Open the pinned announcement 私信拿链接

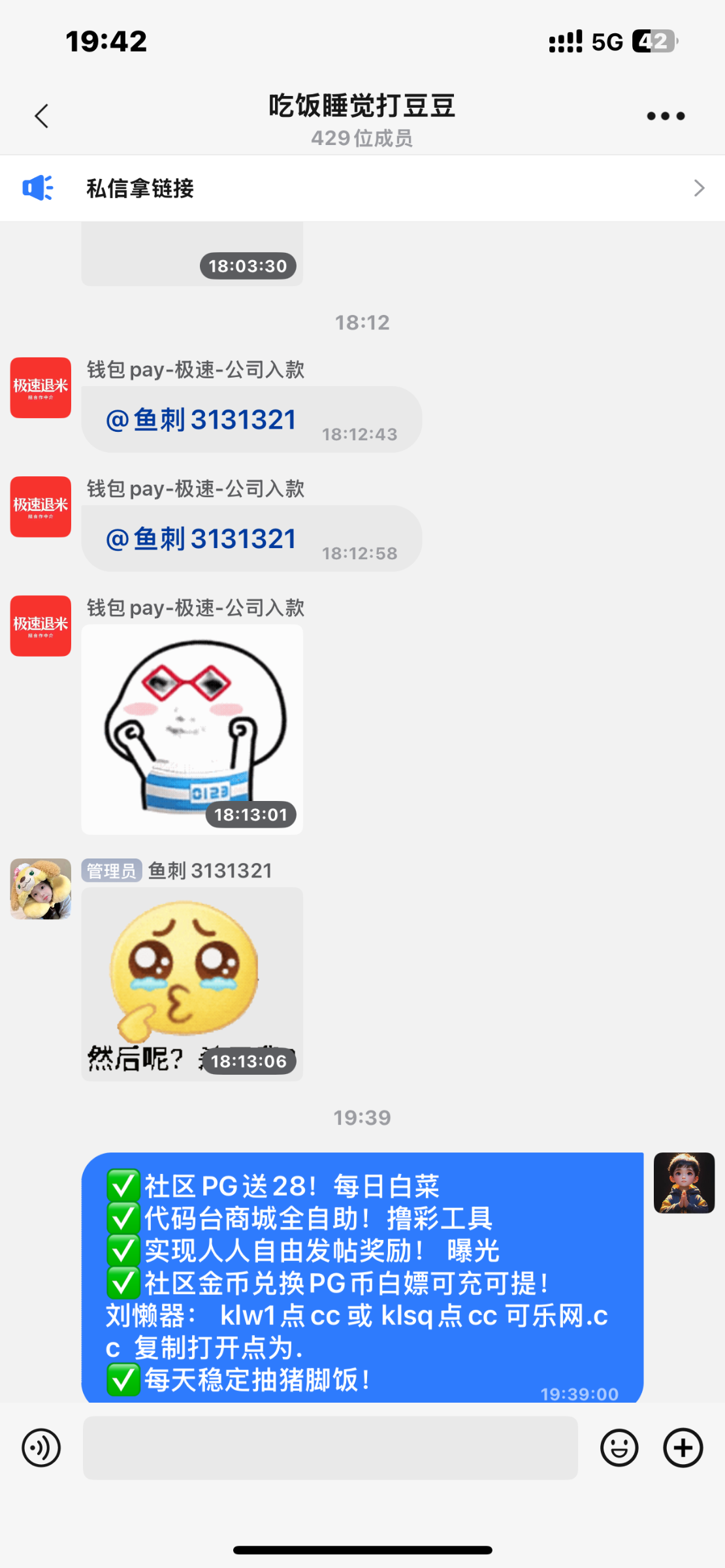pos(362,188)
